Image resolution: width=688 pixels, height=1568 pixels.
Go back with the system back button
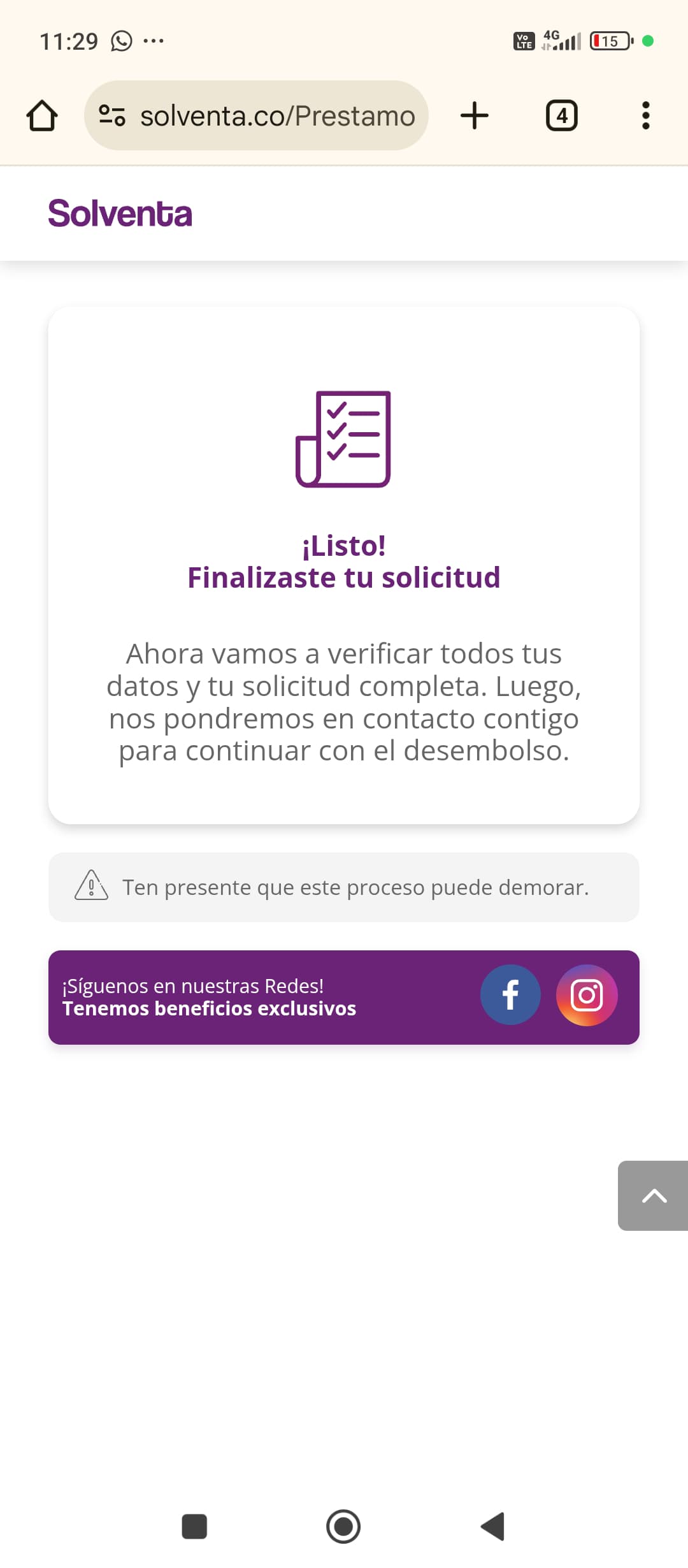tap(492, 1527)
